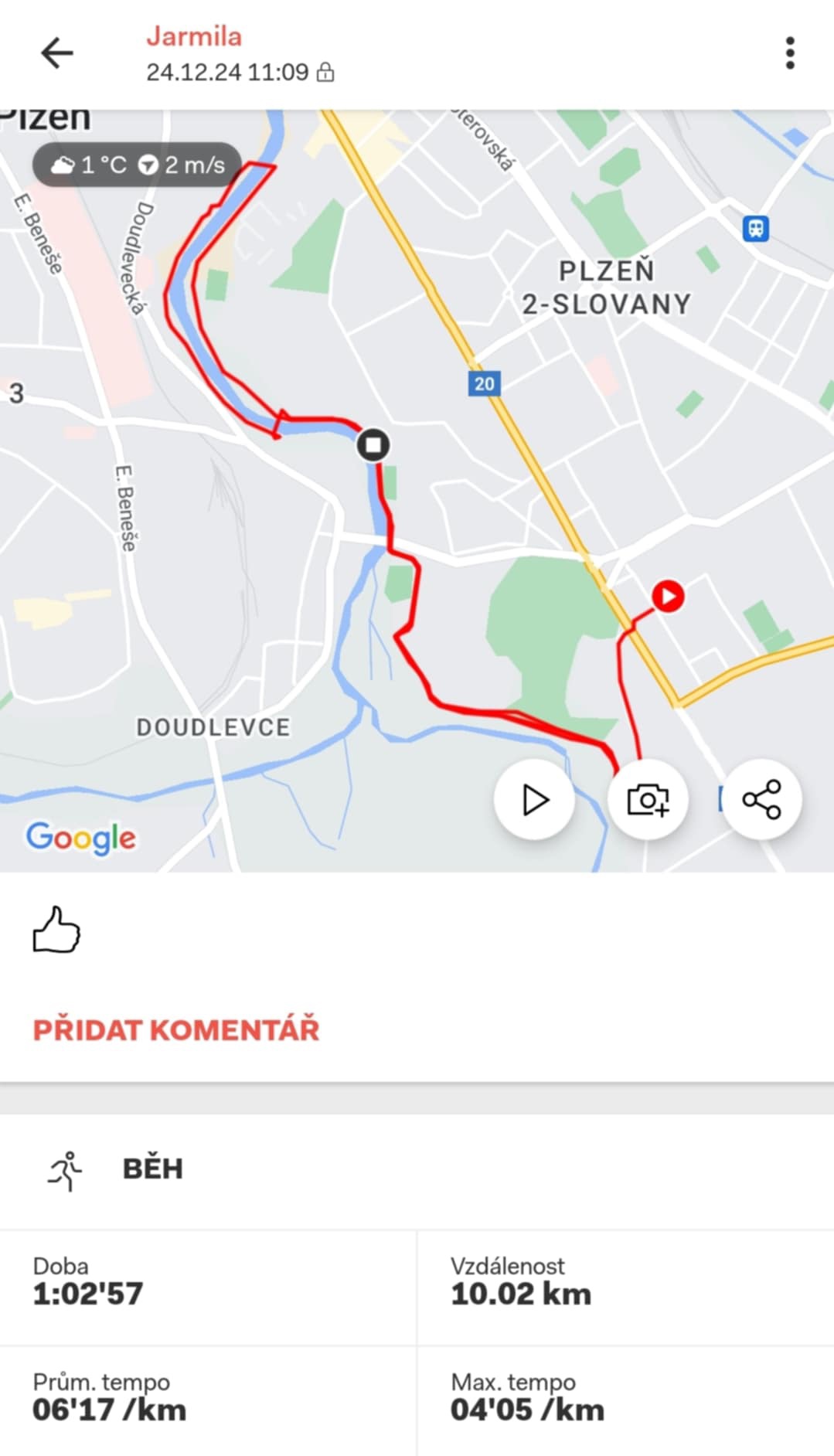Go back using the arrow icon

pyautogui.click(x=56, y=53)
